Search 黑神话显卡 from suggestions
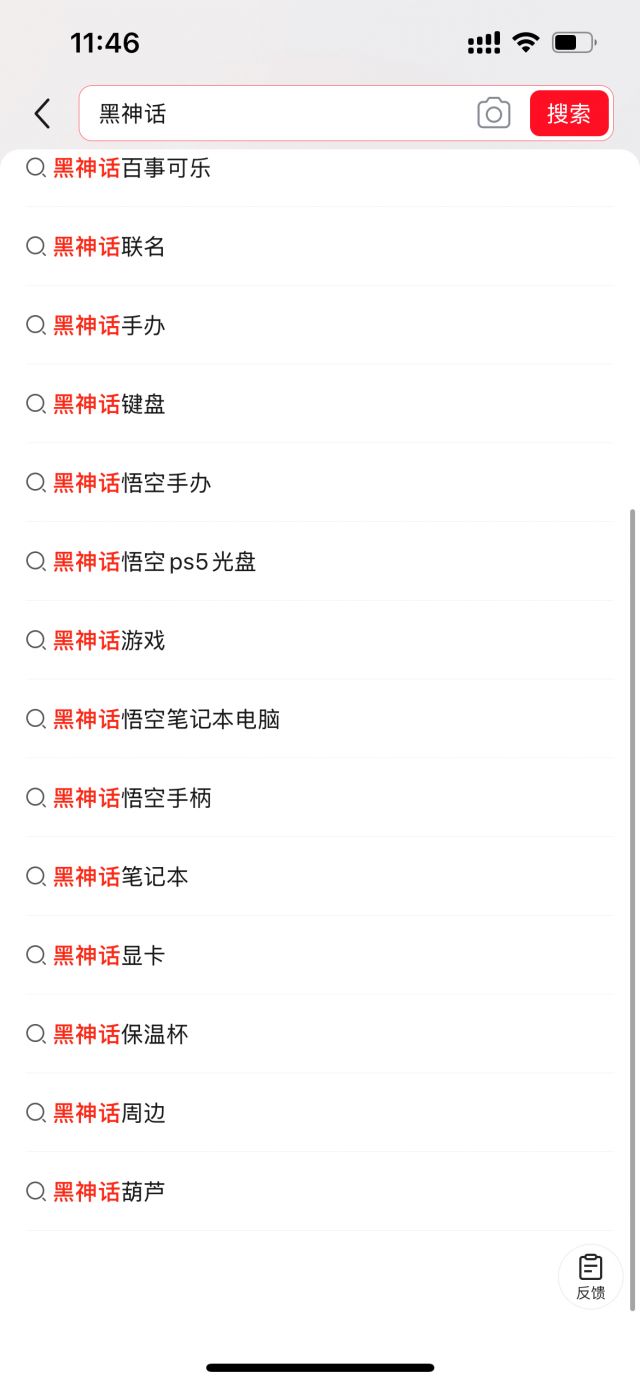Image resolution: width=640 pixels, height=1385 pixels. click(109, 956)
